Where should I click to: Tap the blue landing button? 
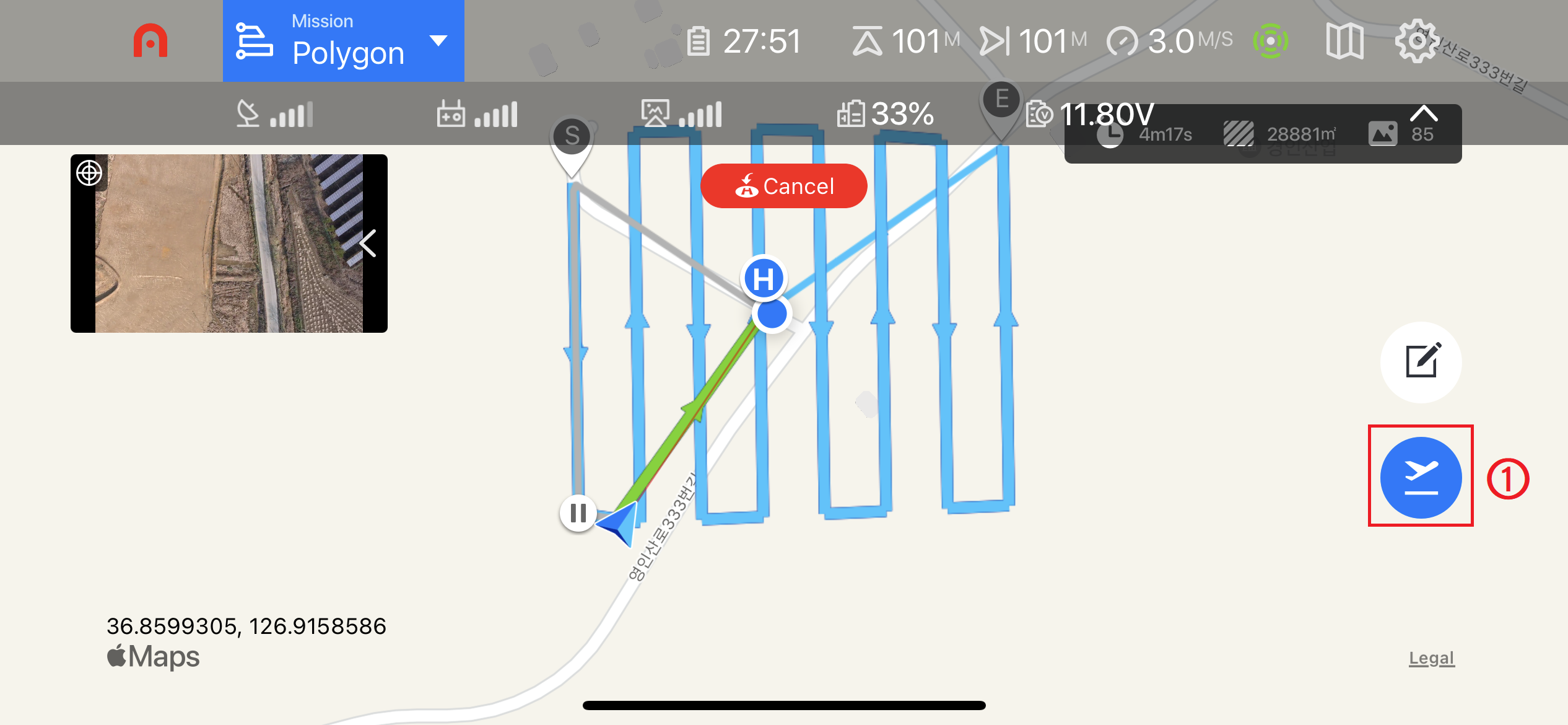pos(1421,477)
